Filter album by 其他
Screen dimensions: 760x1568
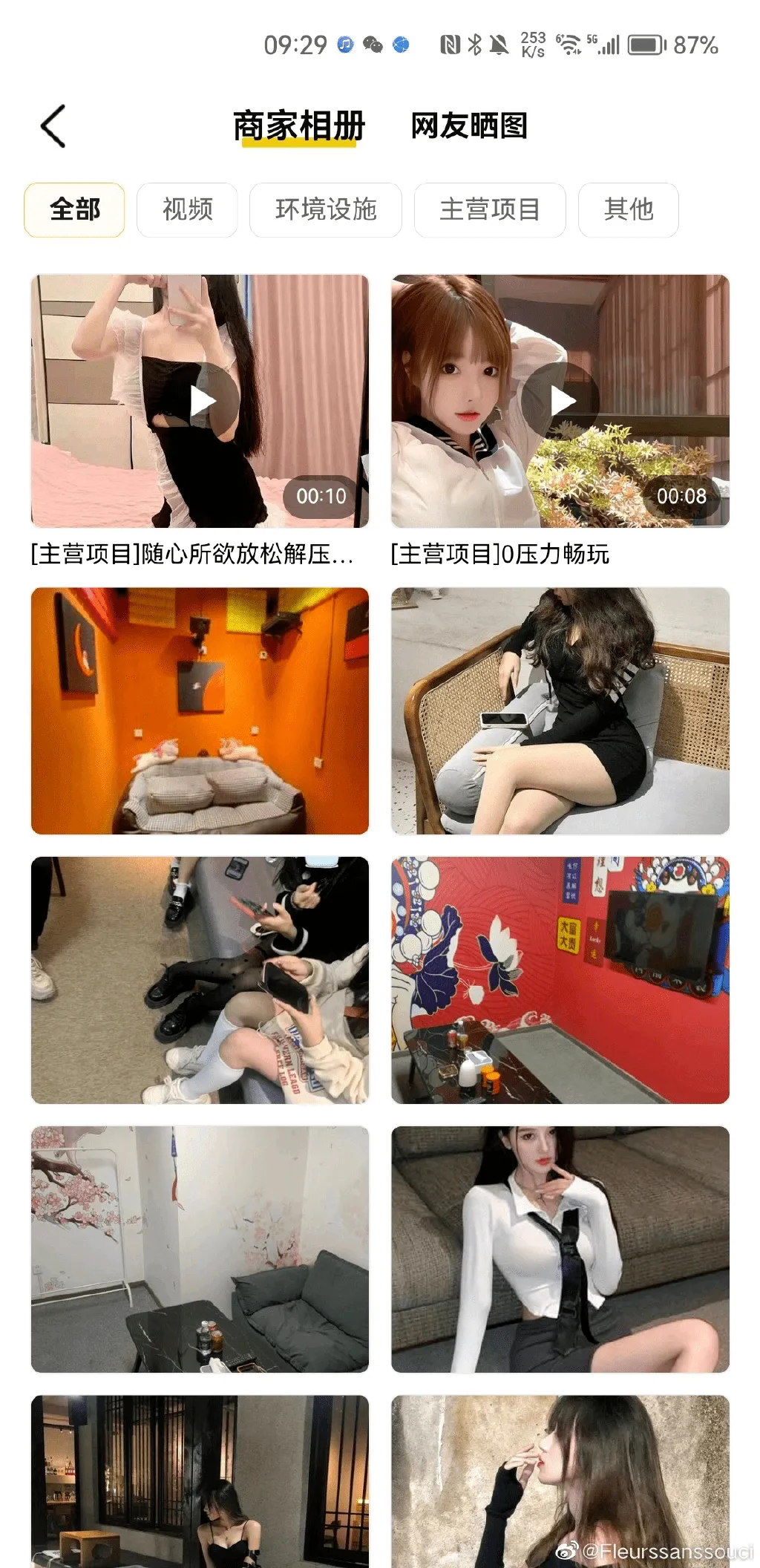click(628, 210)
